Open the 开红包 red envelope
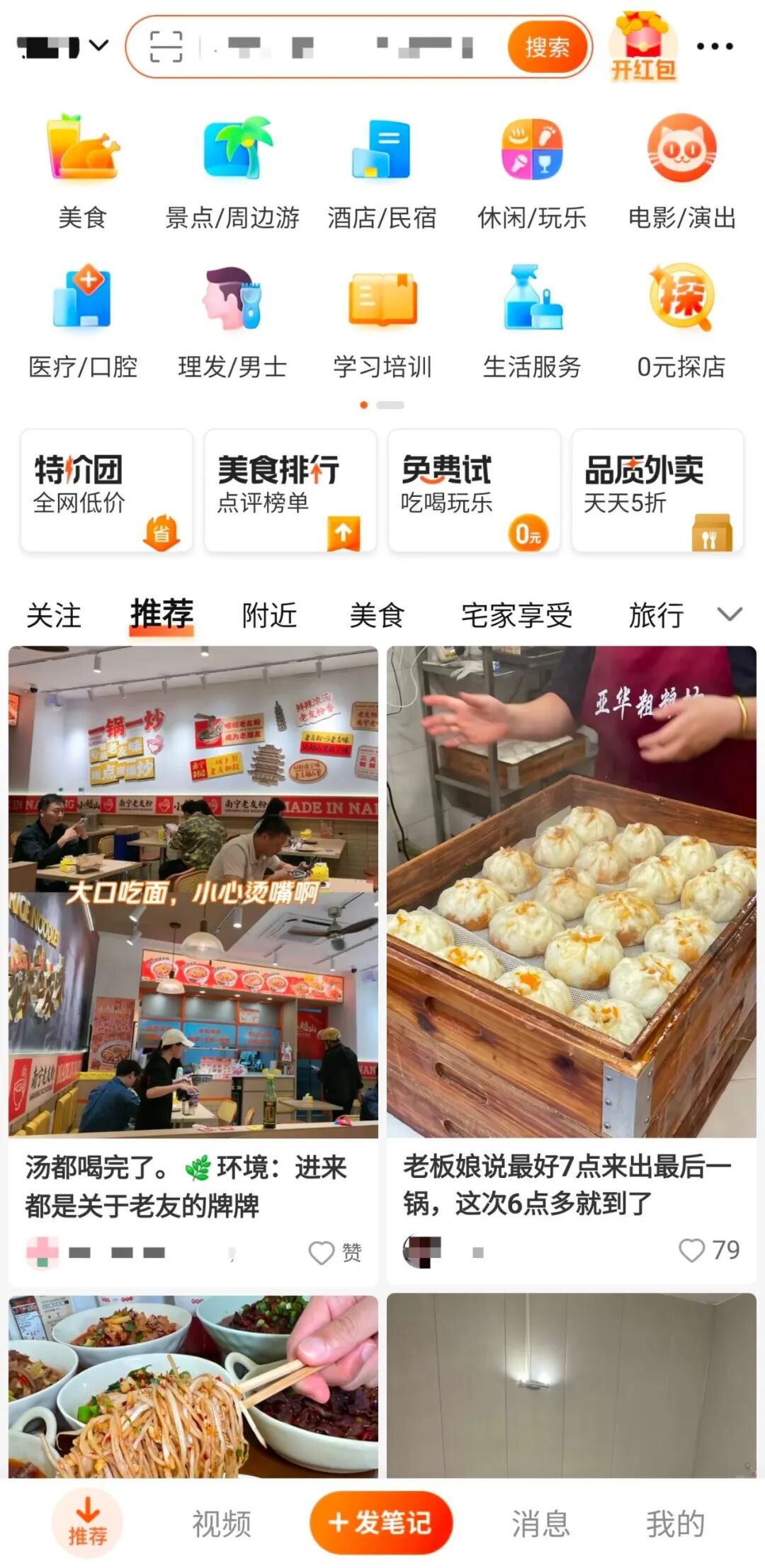Image resolution: width=765 pixels, height=1568 pixels. pos(643,47)
